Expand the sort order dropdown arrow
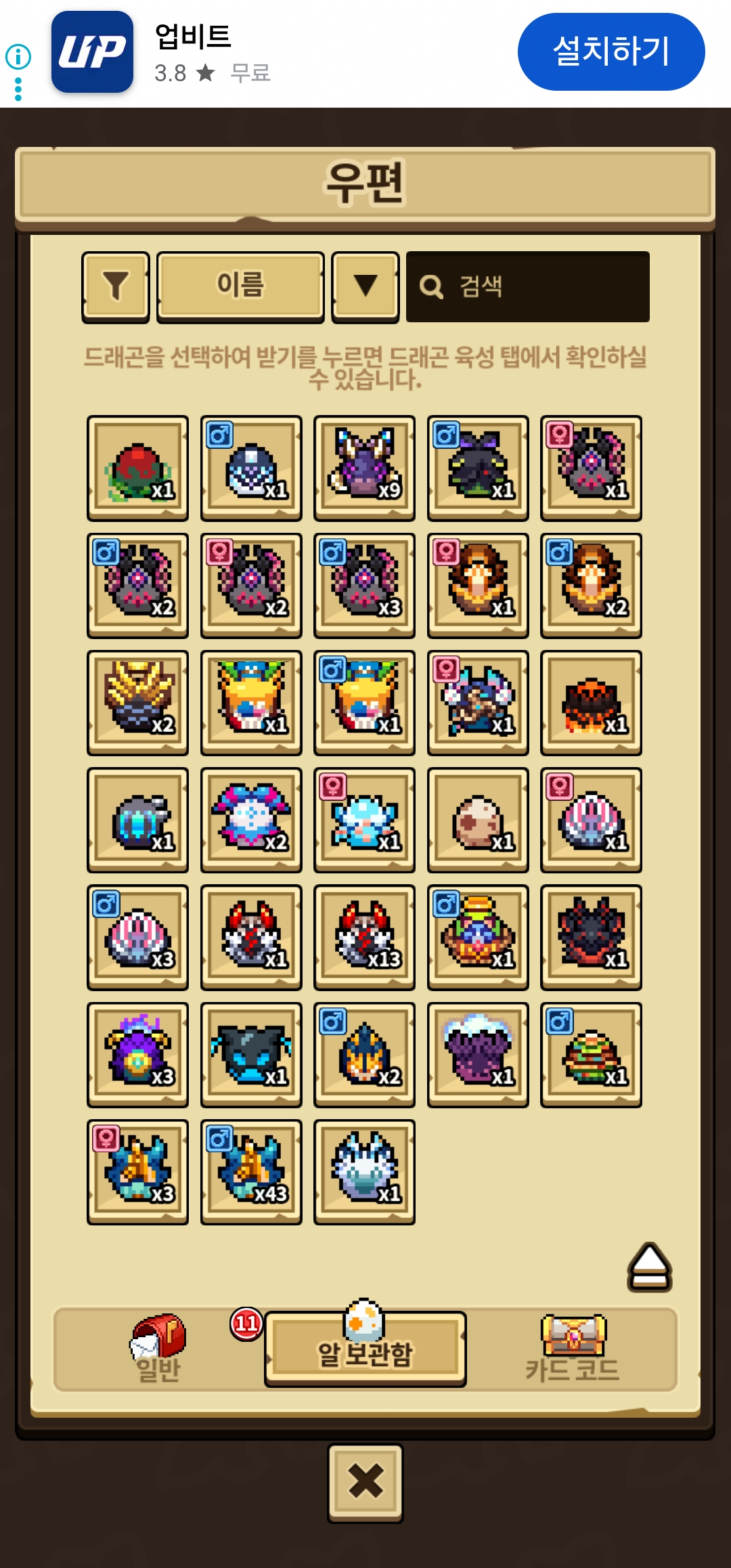Viewport: 731px width, 1568px height. coord(365,287)
